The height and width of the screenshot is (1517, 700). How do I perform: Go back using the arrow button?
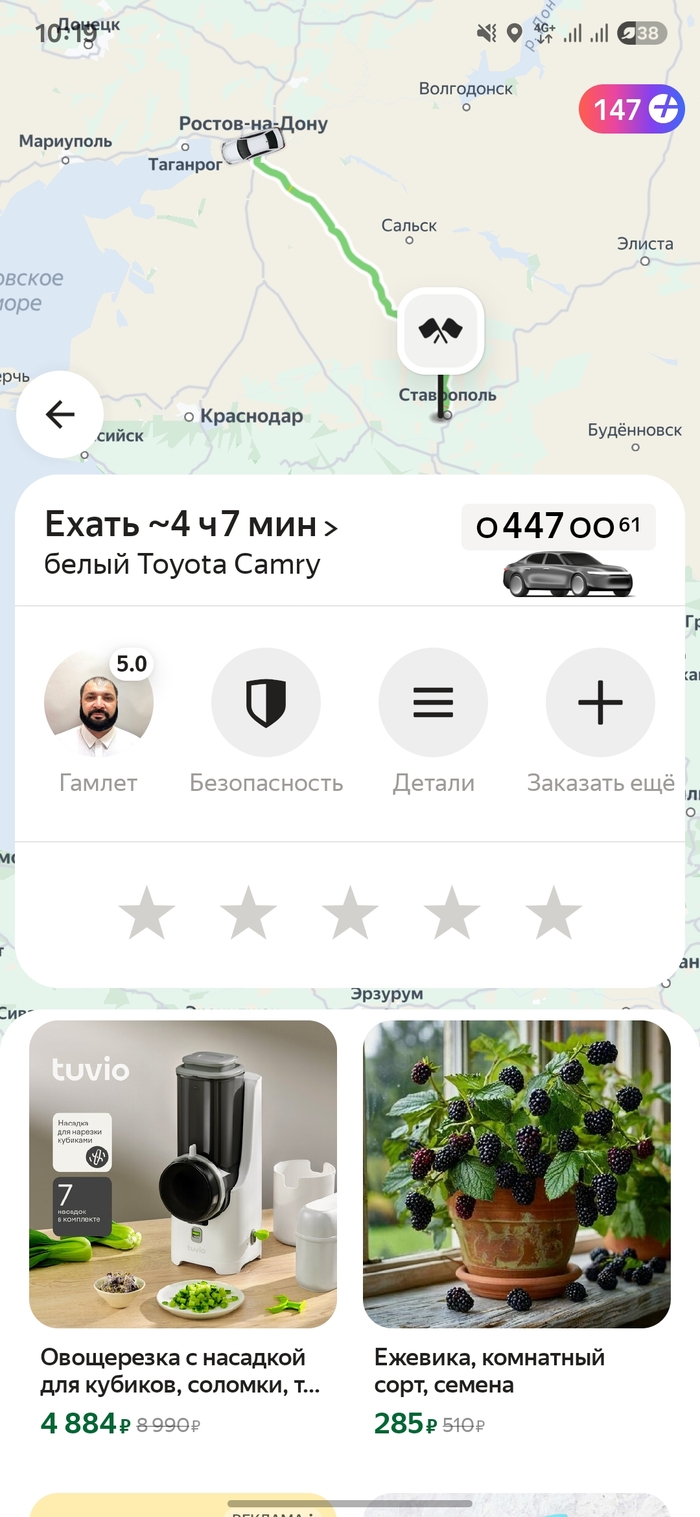(60, 414)
